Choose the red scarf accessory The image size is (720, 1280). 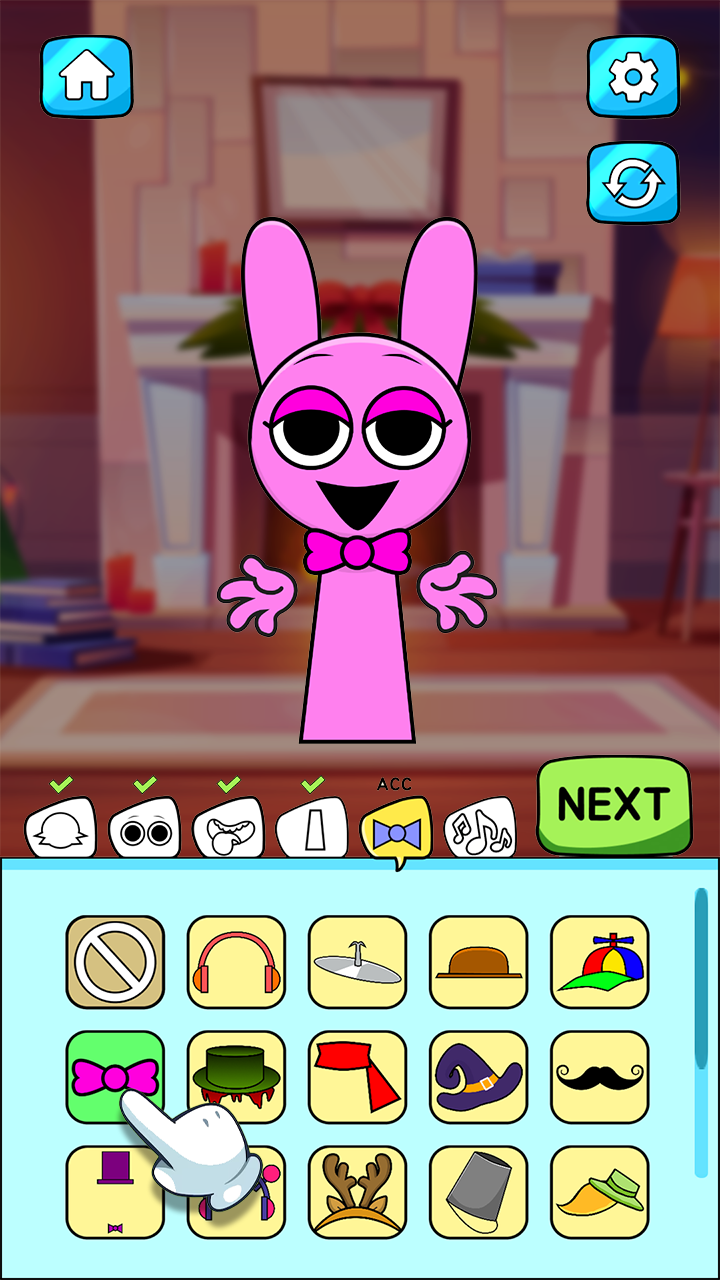point(357,1078)
